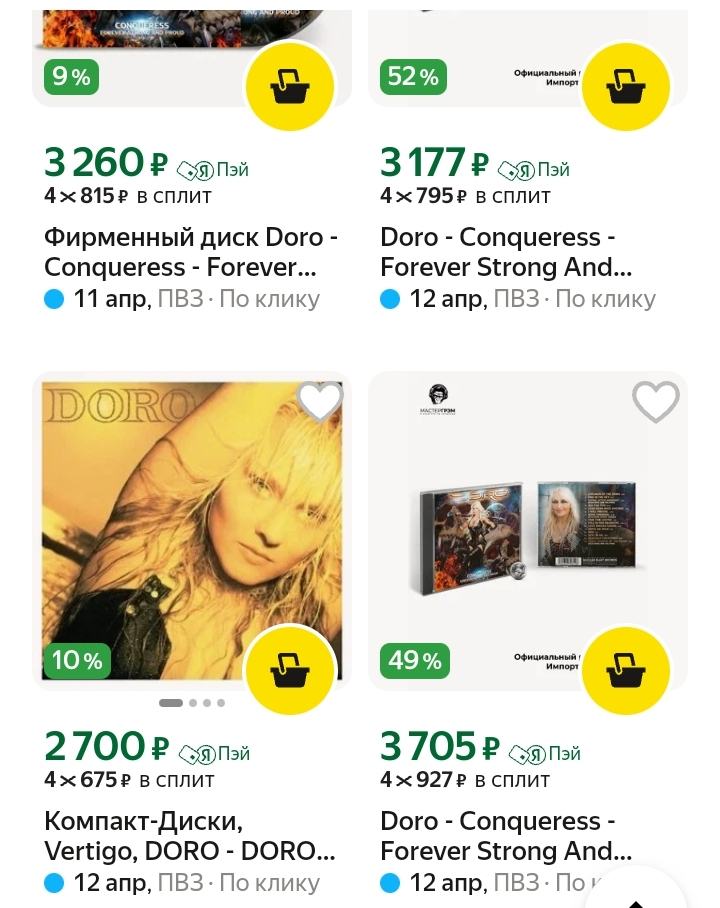Favorite the 3 705 ₽ Doro Conqueress item
The image size is (720, 908).
(656, 402)
